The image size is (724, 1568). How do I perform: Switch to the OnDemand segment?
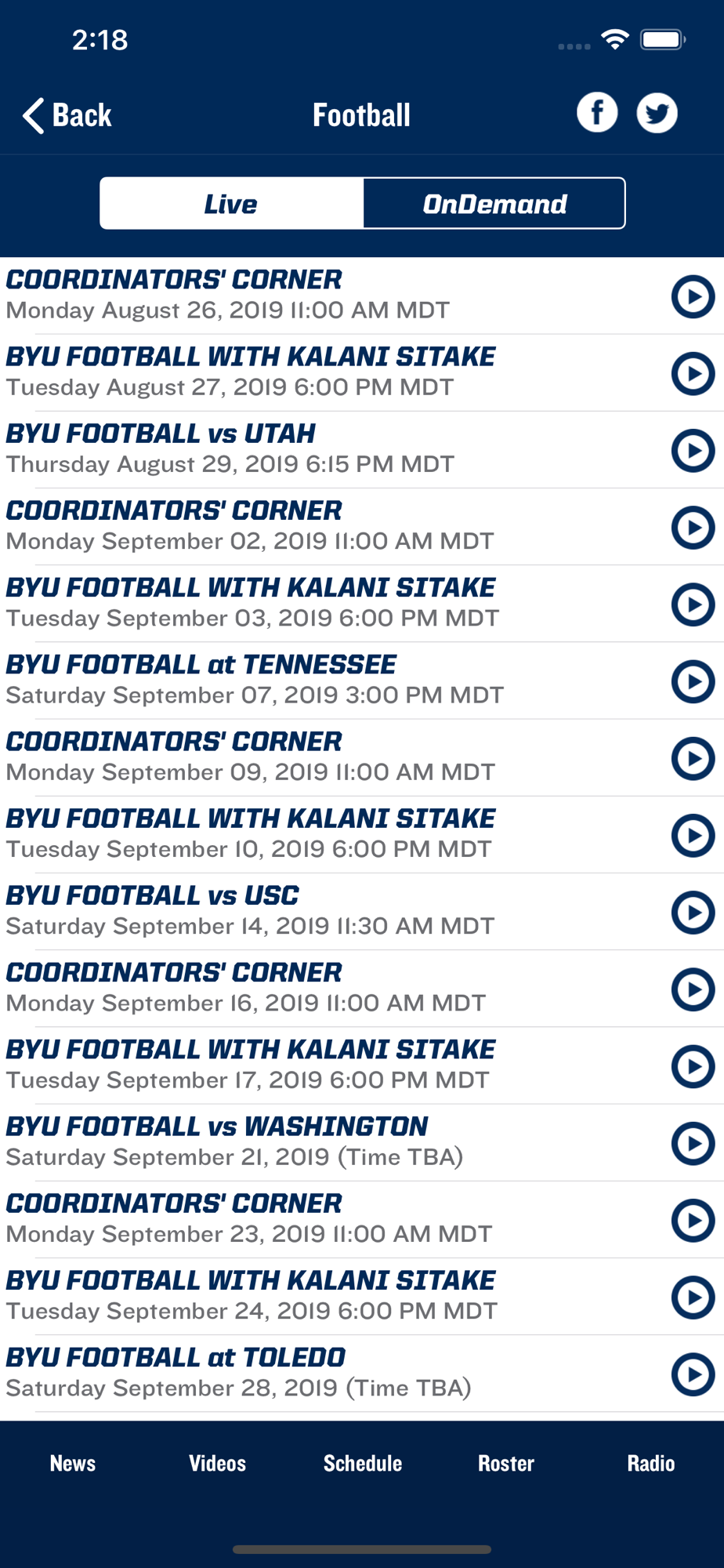494,204
